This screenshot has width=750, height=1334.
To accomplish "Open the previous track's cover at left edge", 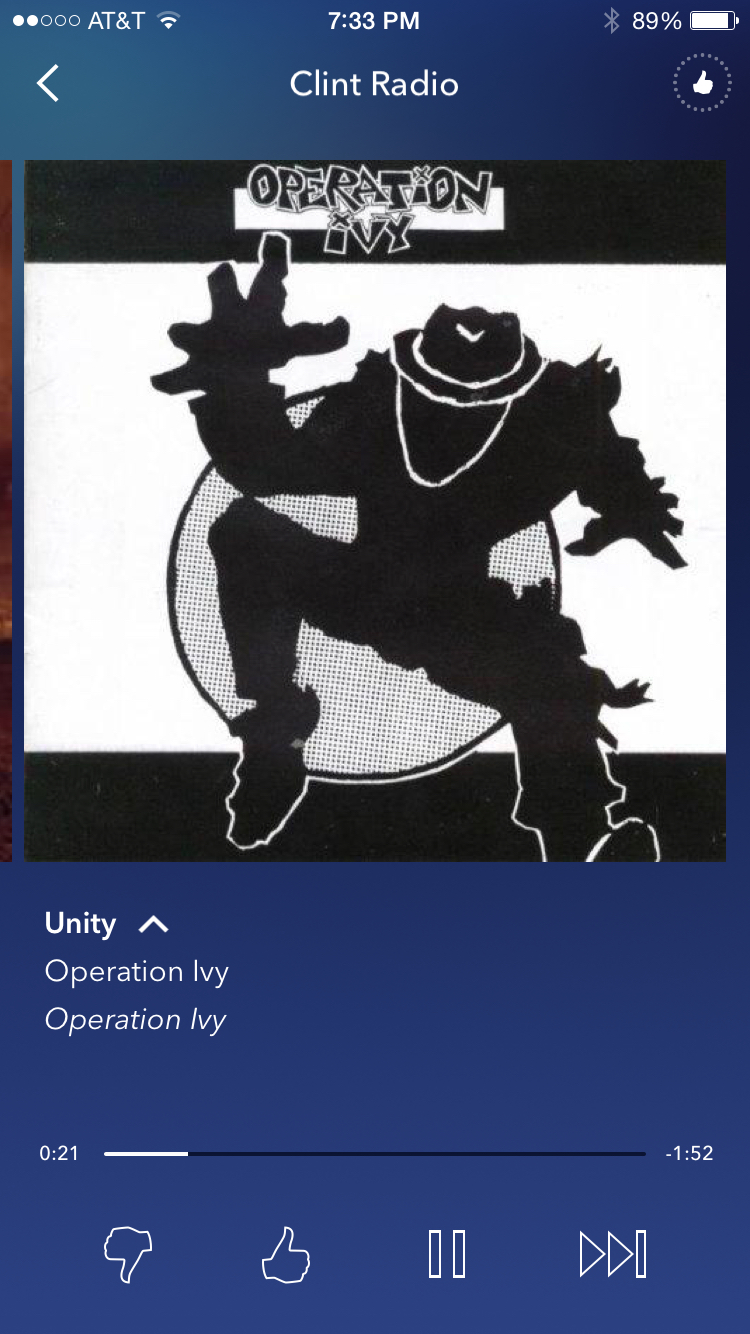I will point(6,511).
